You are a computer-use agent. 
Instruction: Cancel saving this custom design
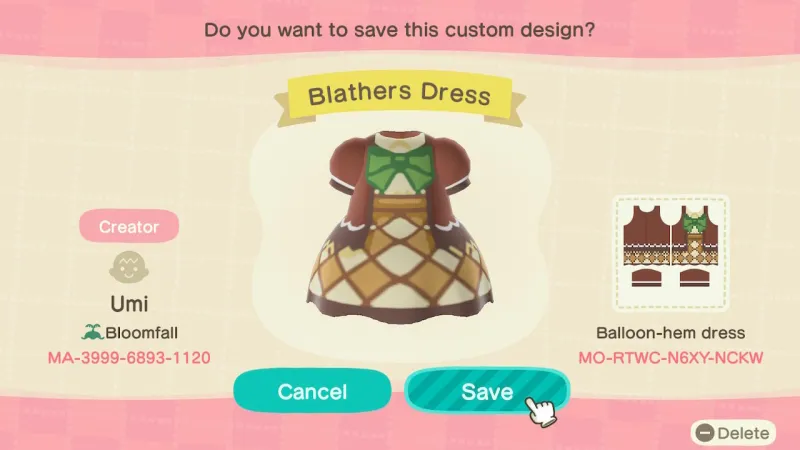(x=312, y=391)
